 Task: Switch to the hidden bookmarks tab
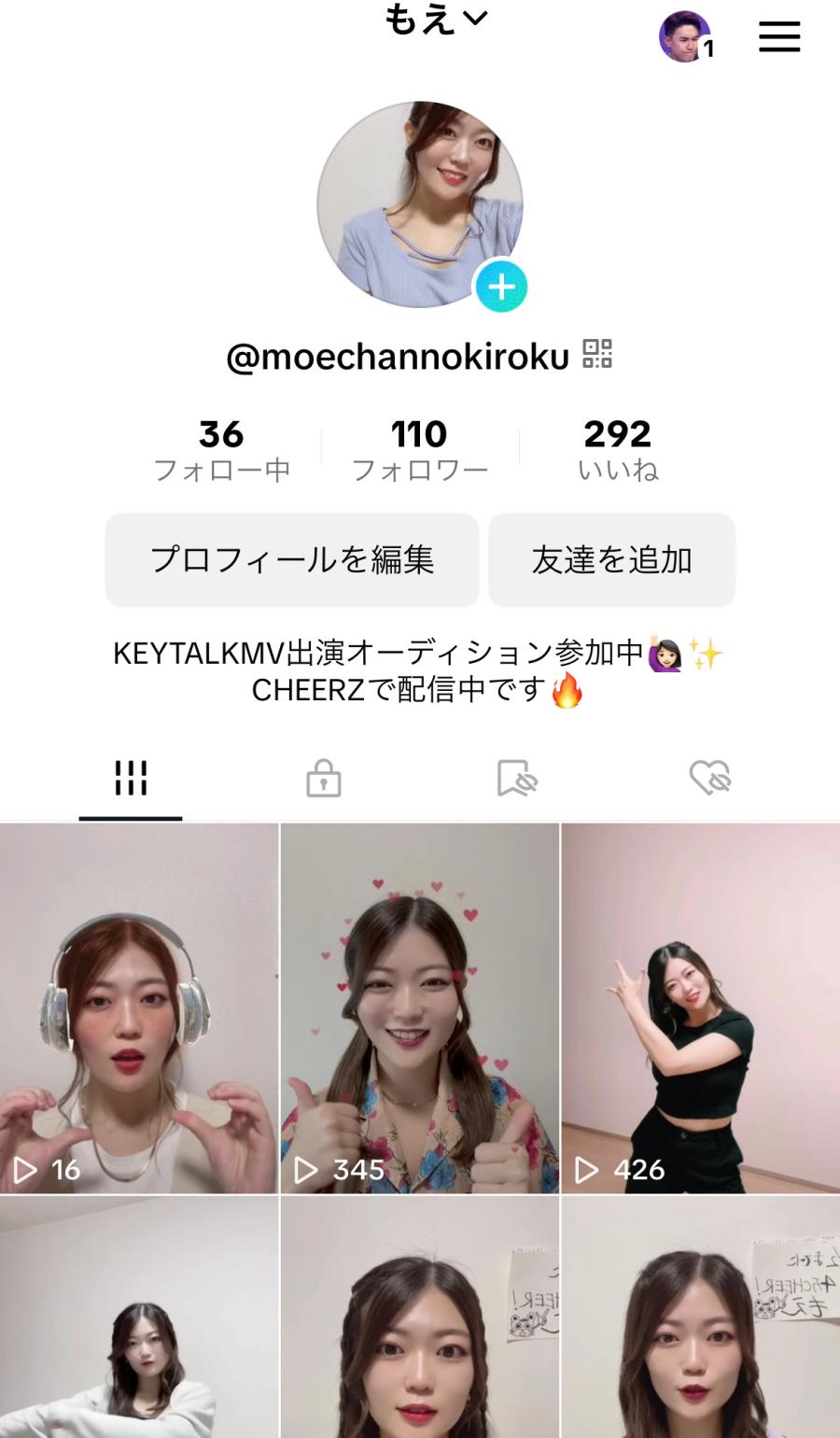pos(517,778)
